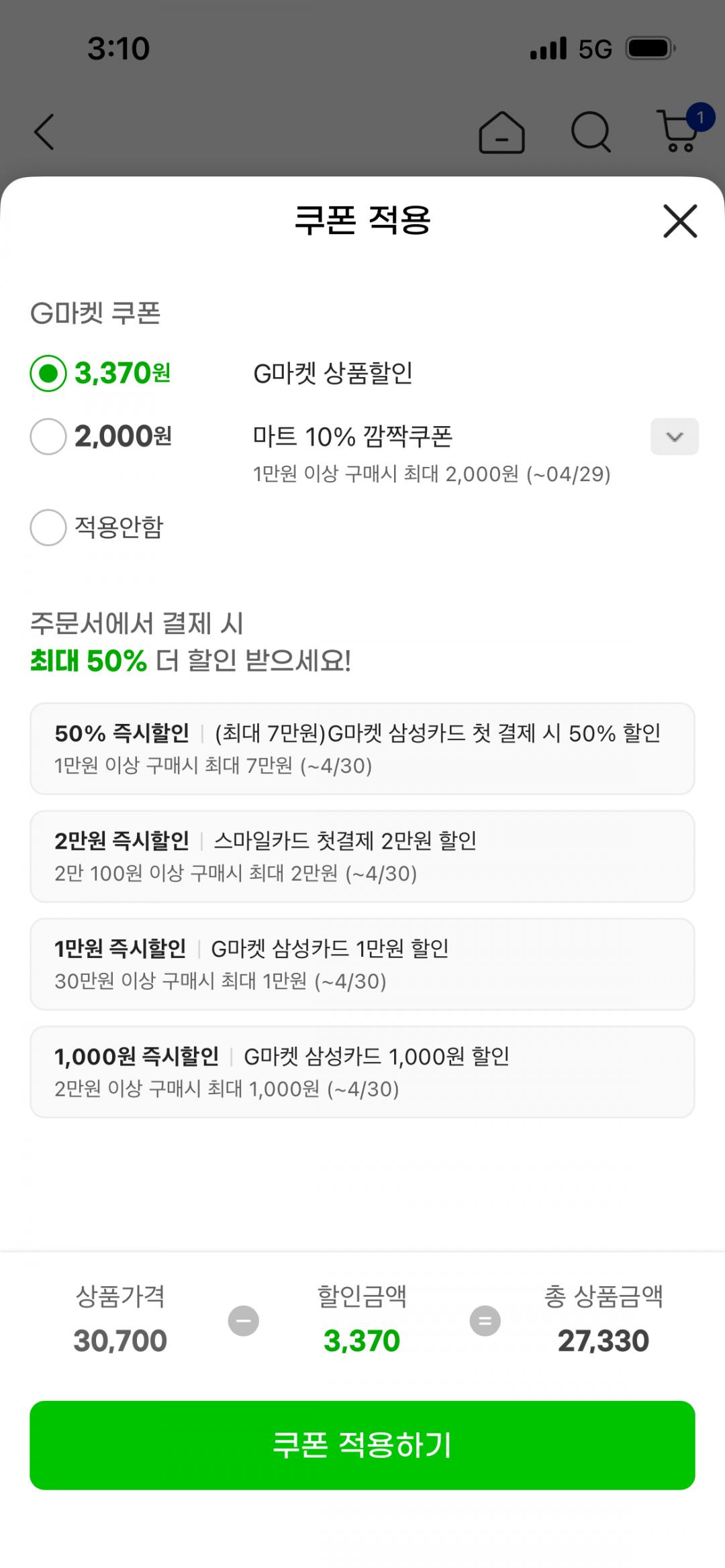Open the 1만원 즉시할인 삼성카드 offer

362,963
